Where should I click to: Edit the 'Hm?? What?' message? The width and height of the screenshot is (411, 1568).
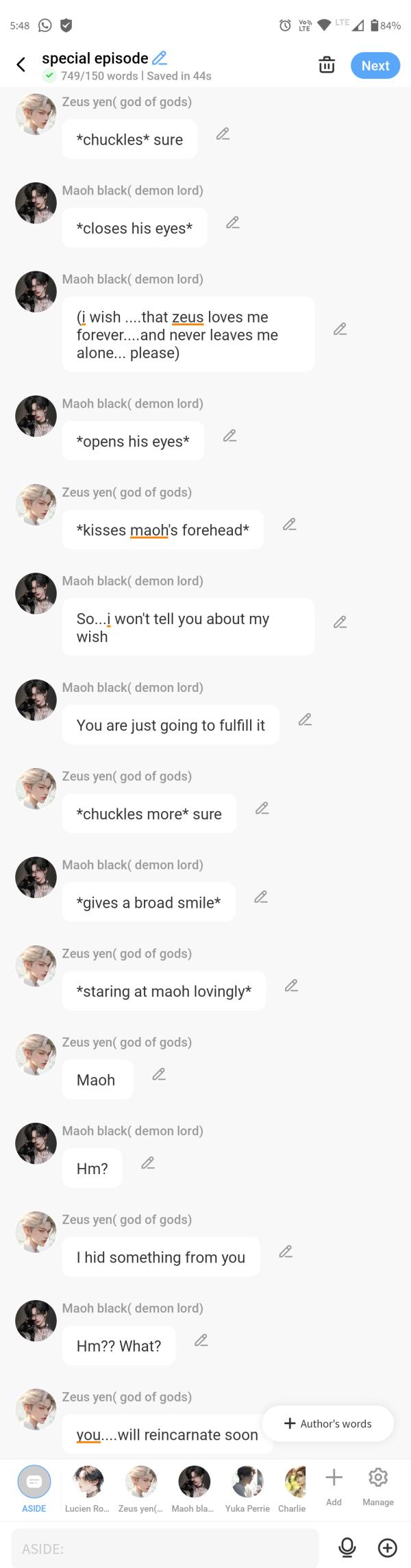(201, 1341)
